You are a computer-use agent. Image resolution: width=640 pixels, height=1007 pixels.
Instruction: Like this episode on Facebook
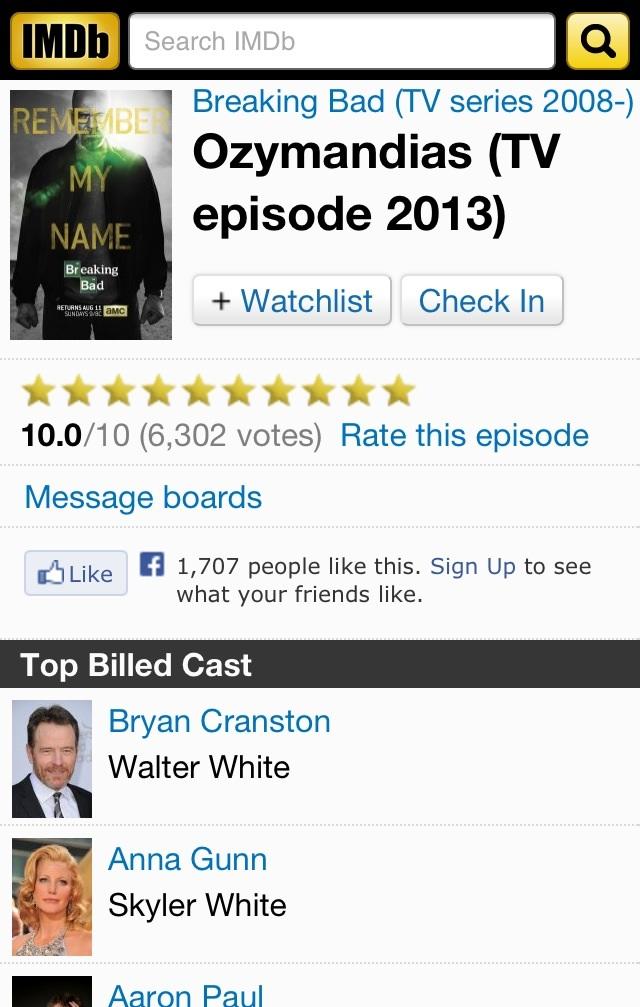[76, 574]
